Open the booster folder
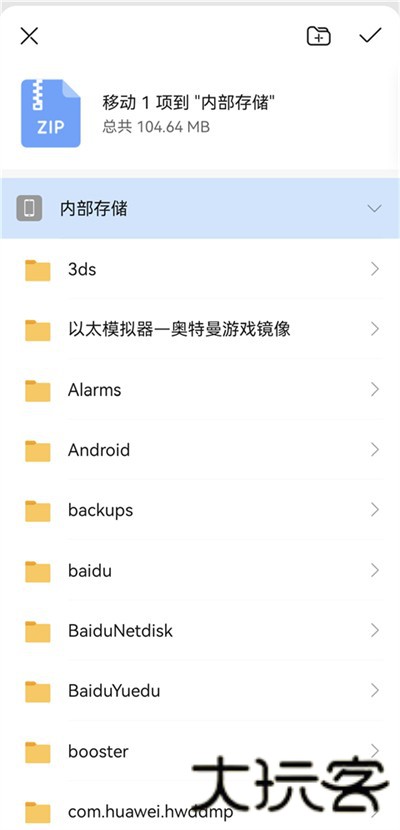400x830 pixels. pos(200,751)
